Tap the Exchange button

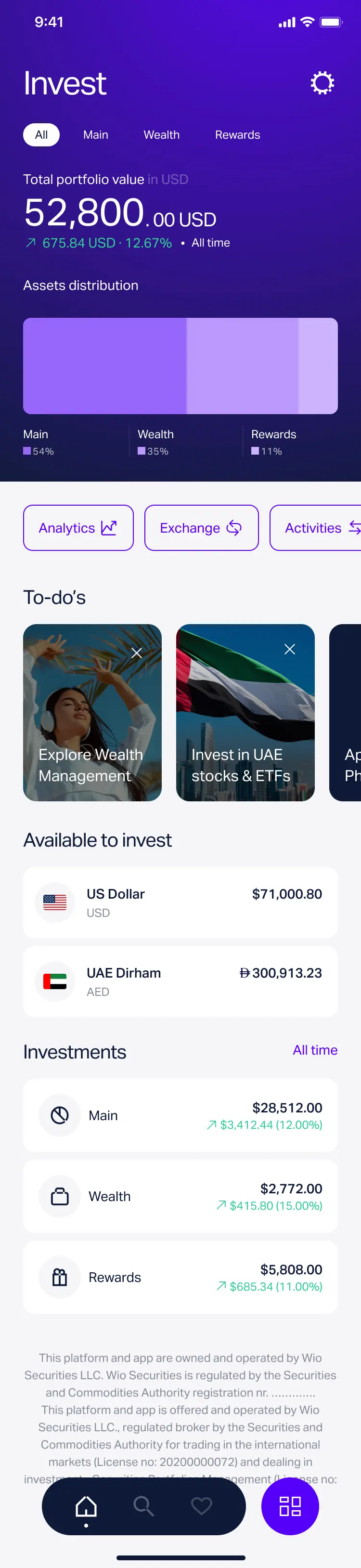(x=201, y=528)
